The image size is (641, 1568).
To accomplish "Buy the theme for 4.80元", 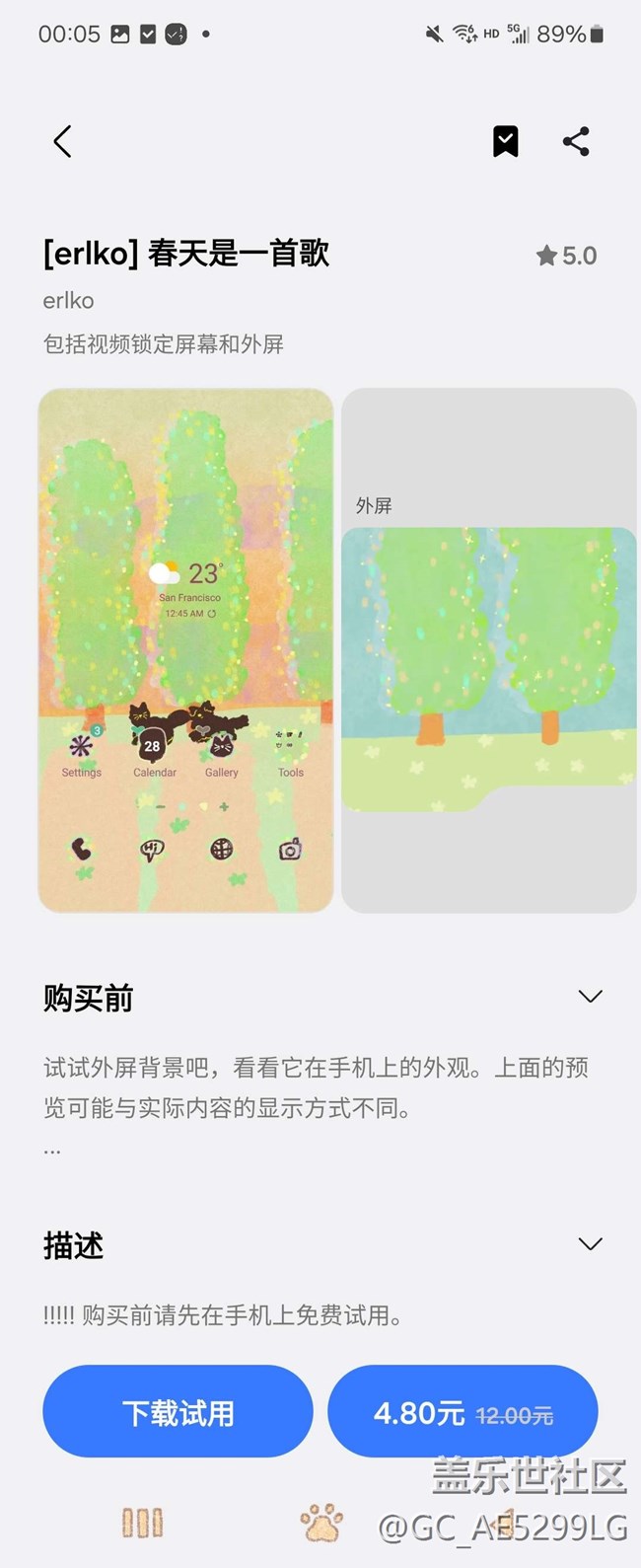I will (x=463, y=1412).
